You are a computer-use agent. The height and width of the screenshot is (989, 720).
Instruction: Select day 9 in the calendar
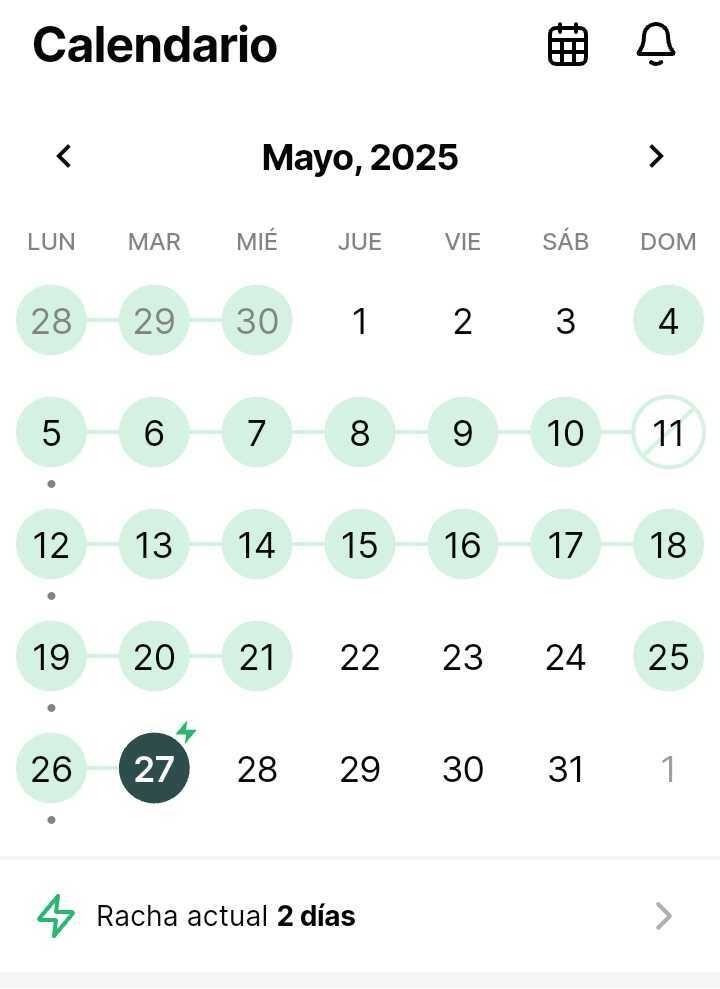coord(462,433)
